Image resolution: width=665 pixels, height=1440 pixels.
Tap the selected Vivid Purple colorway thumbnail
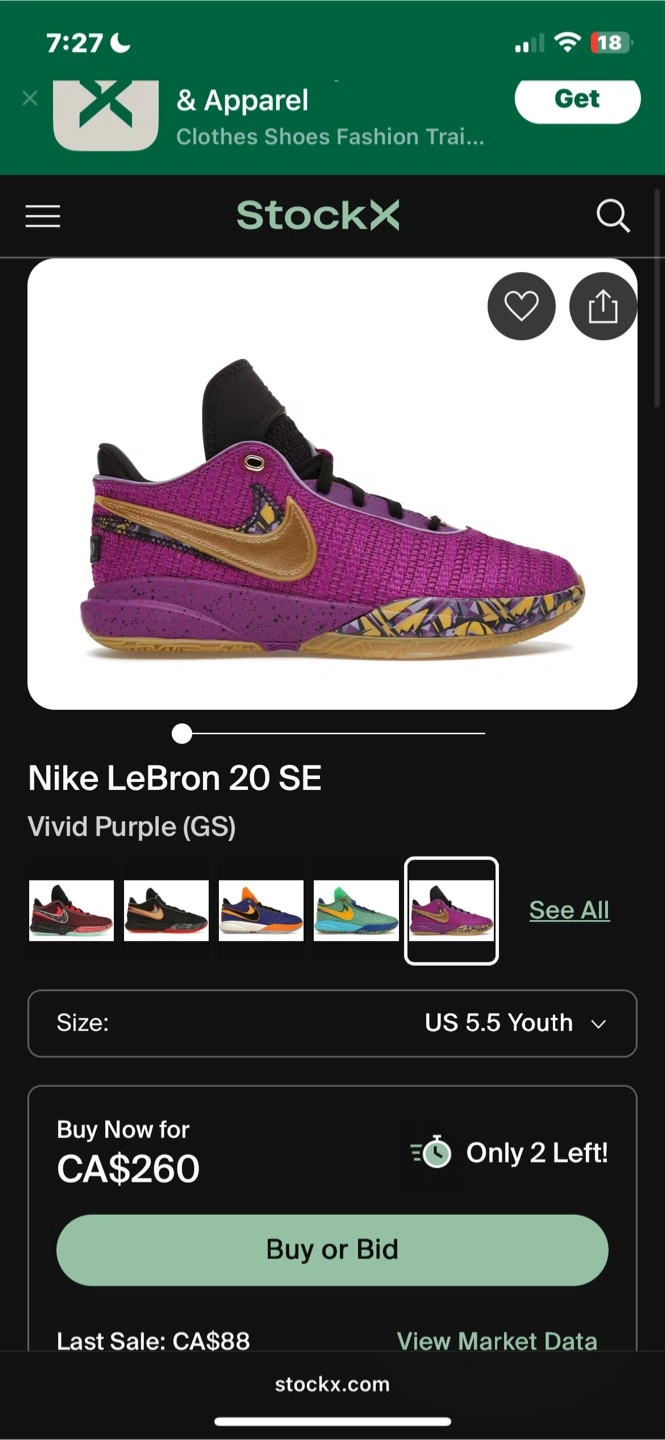coord(451,911)
